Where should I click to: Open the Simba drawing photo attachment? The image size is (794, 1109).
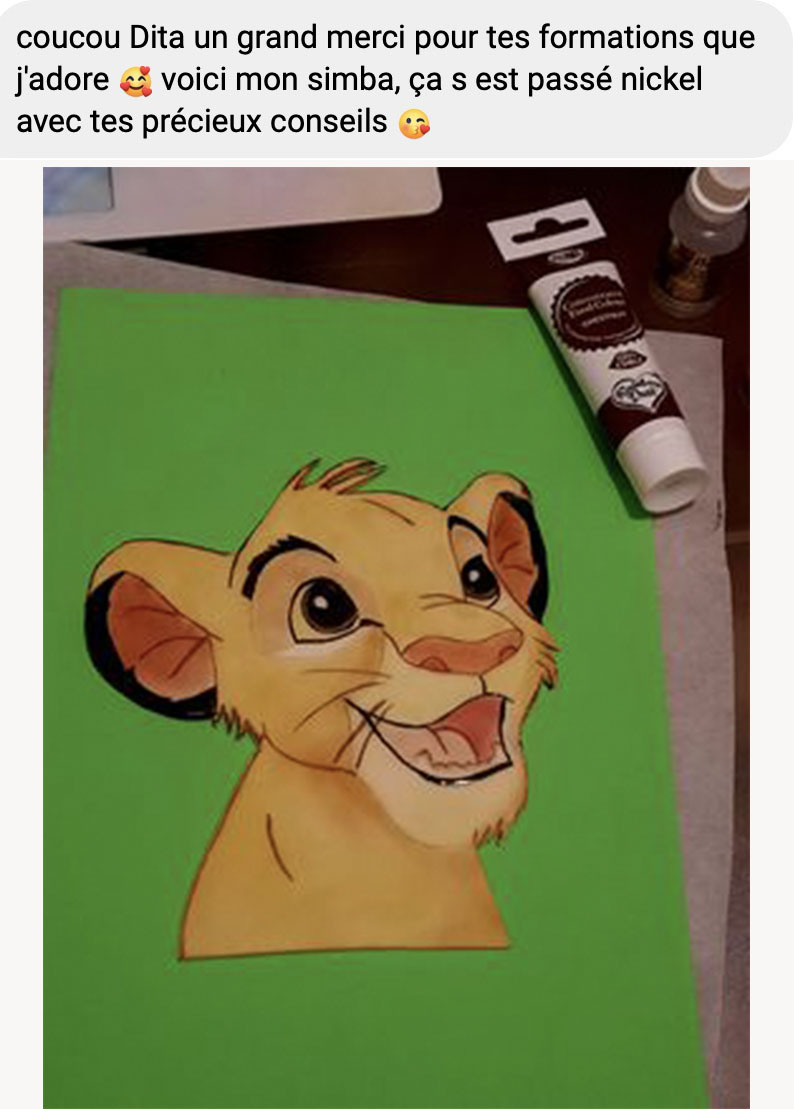click(396, 638)
